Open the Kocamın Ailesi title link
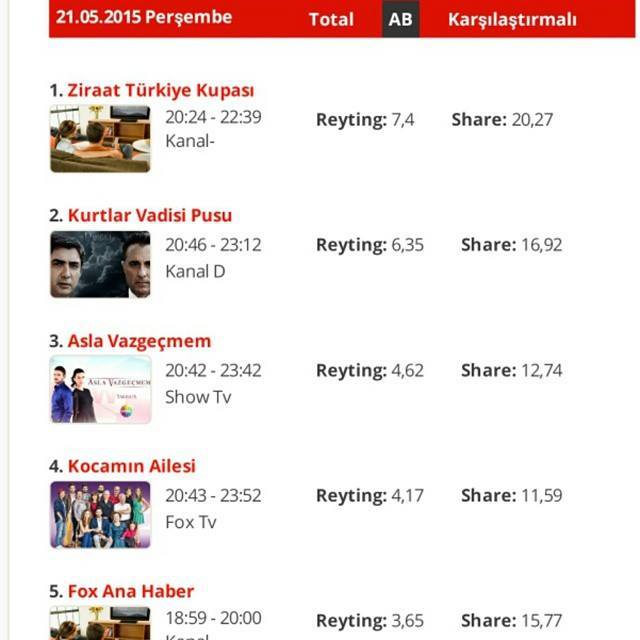This screenshot has height=640, width=640. coord(132,466)
